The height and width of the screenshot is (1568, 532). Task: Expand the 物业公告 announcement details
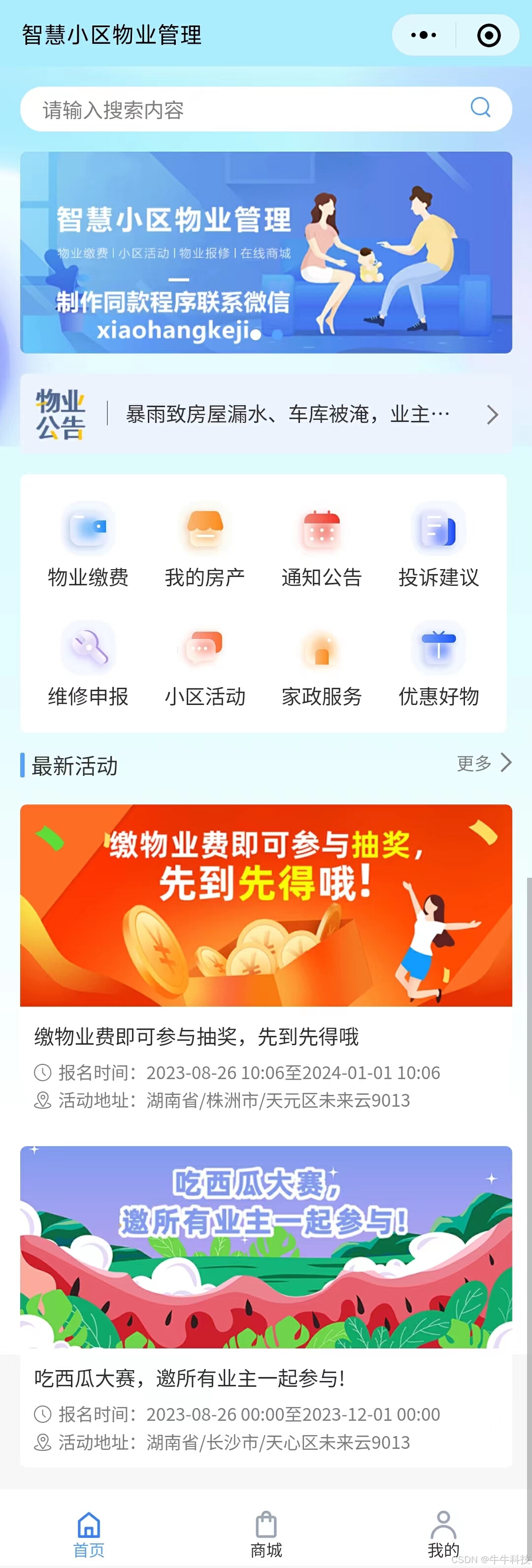click(494, 414)
